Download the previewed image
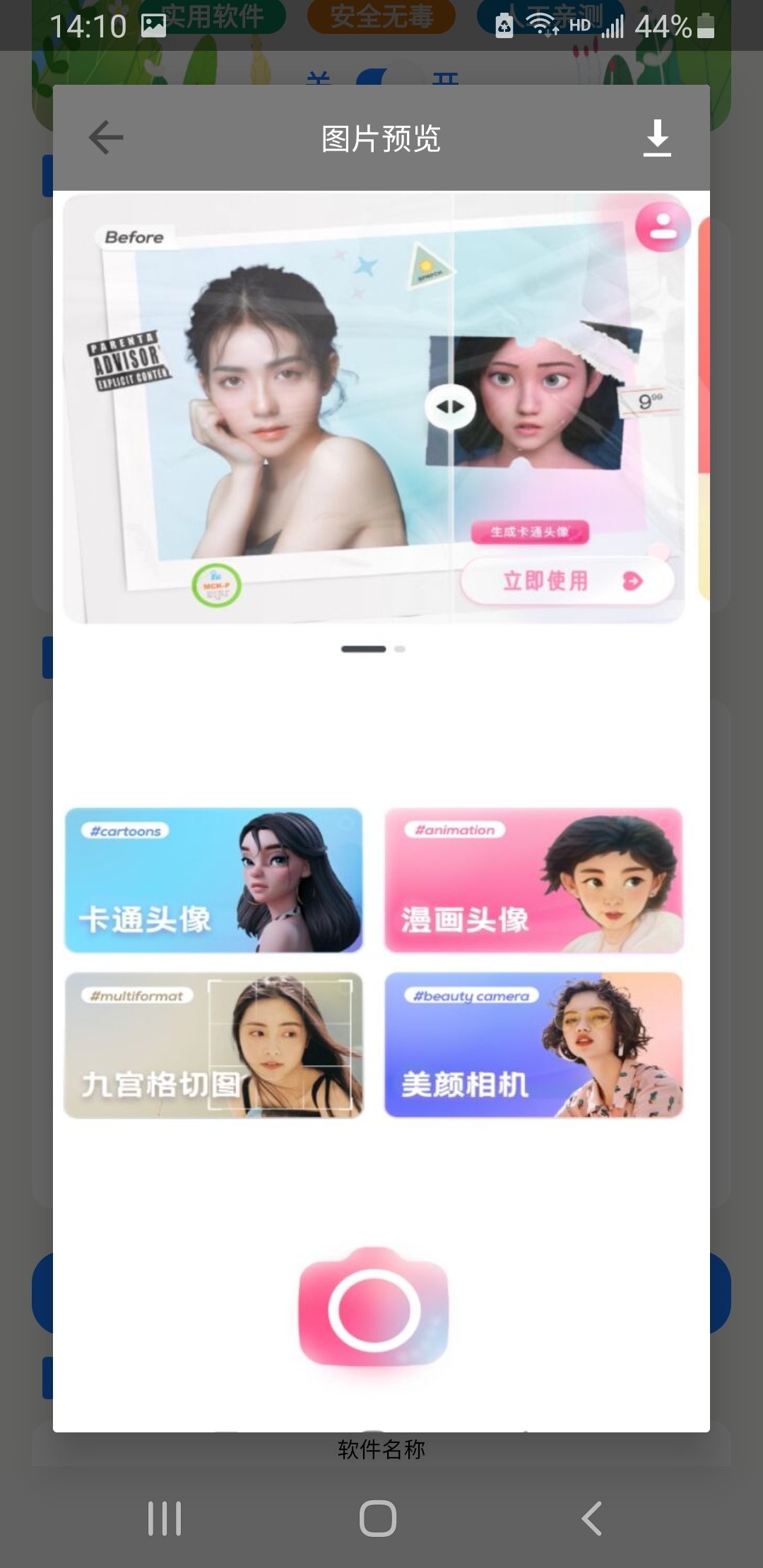The image size is (763, 1568). 657,137
